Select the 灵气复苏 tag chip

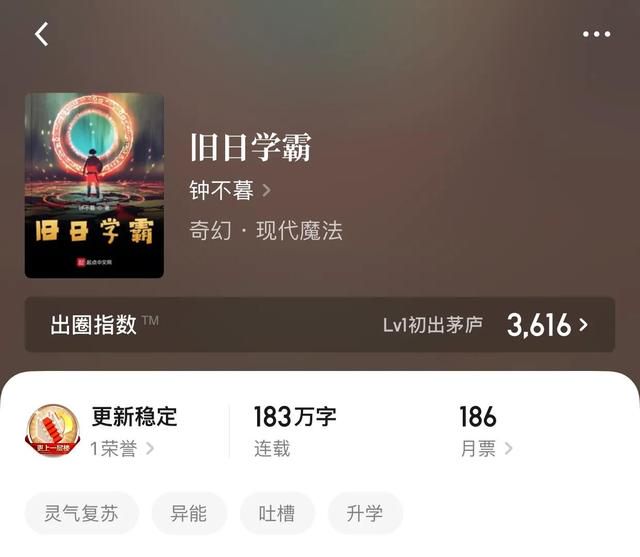(x=81, y=514)
